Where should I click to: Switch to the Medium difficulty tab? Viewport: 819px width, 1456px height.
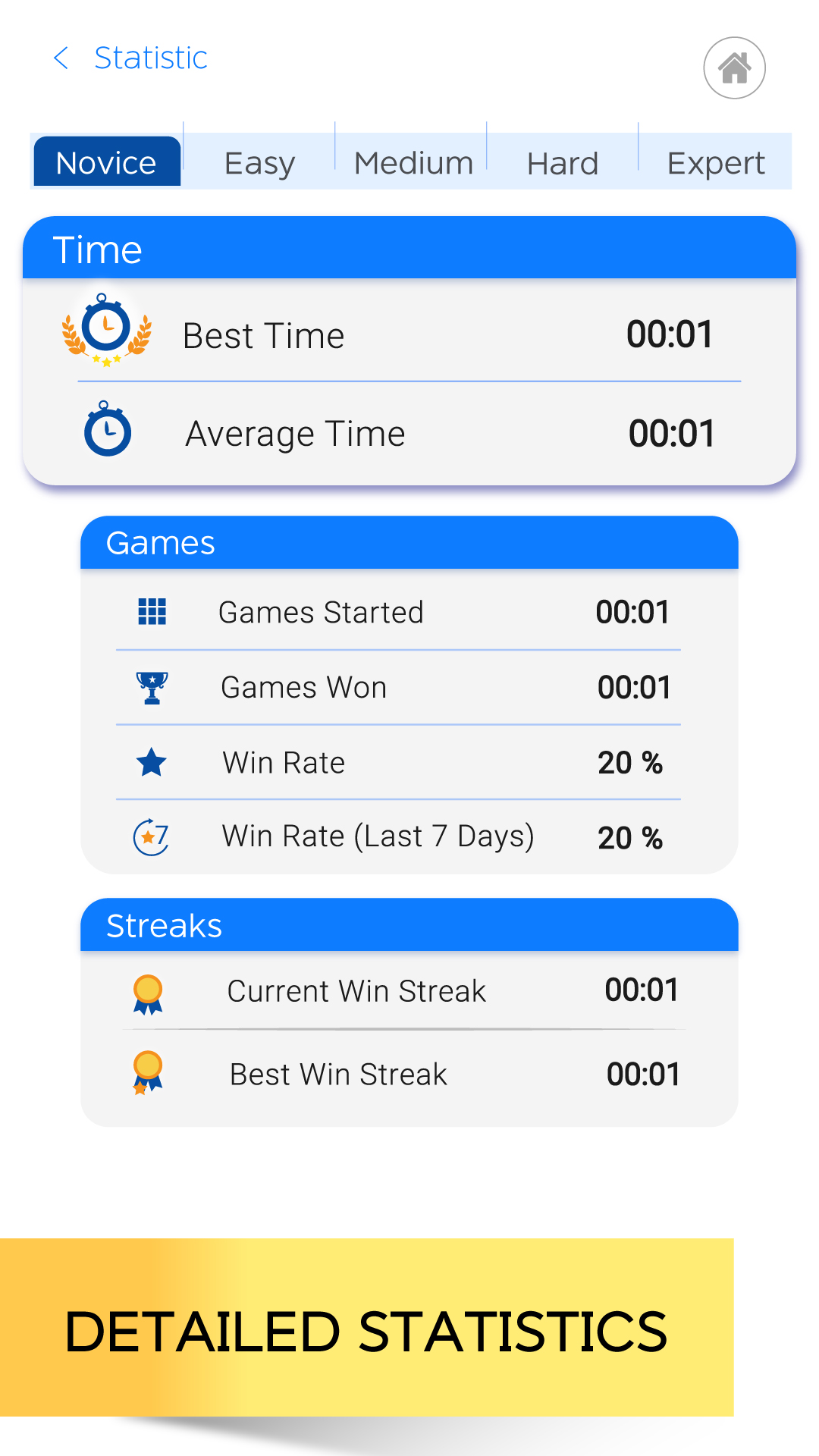coord(412,162)
